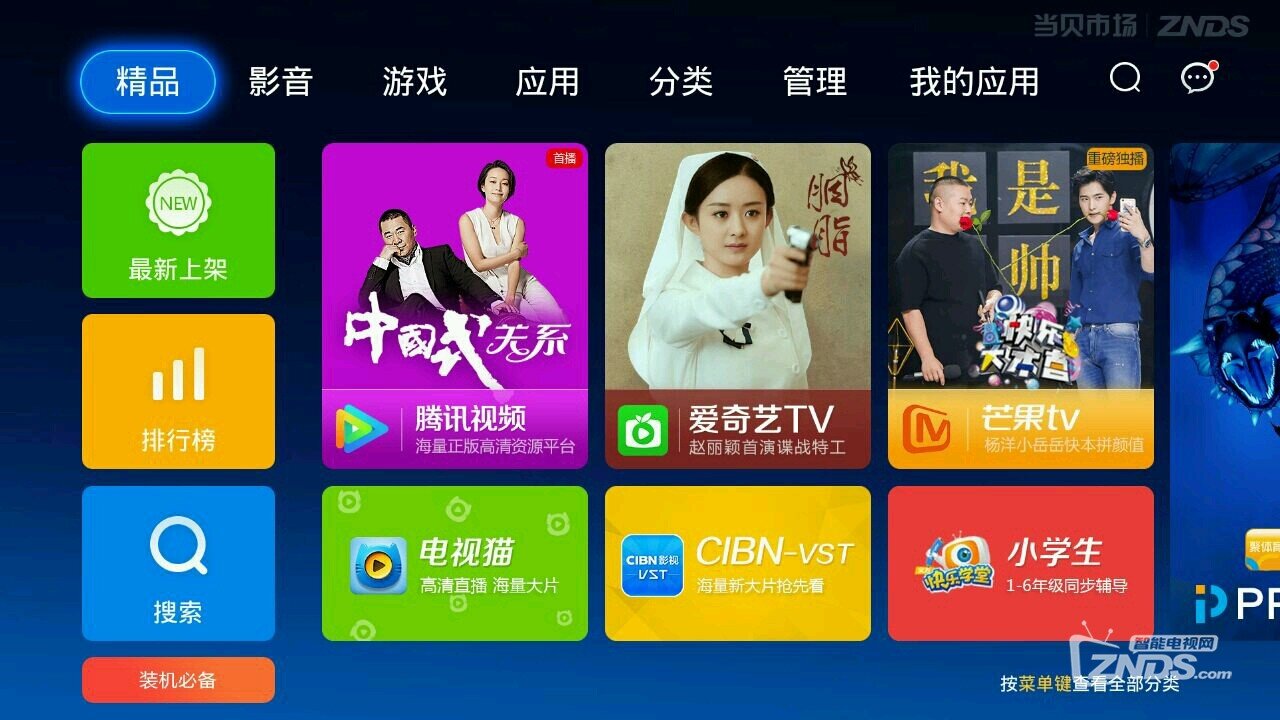Open the search icon in top bar
Viewport: 1280px width, 720px height.
(x=1125, y=78)
